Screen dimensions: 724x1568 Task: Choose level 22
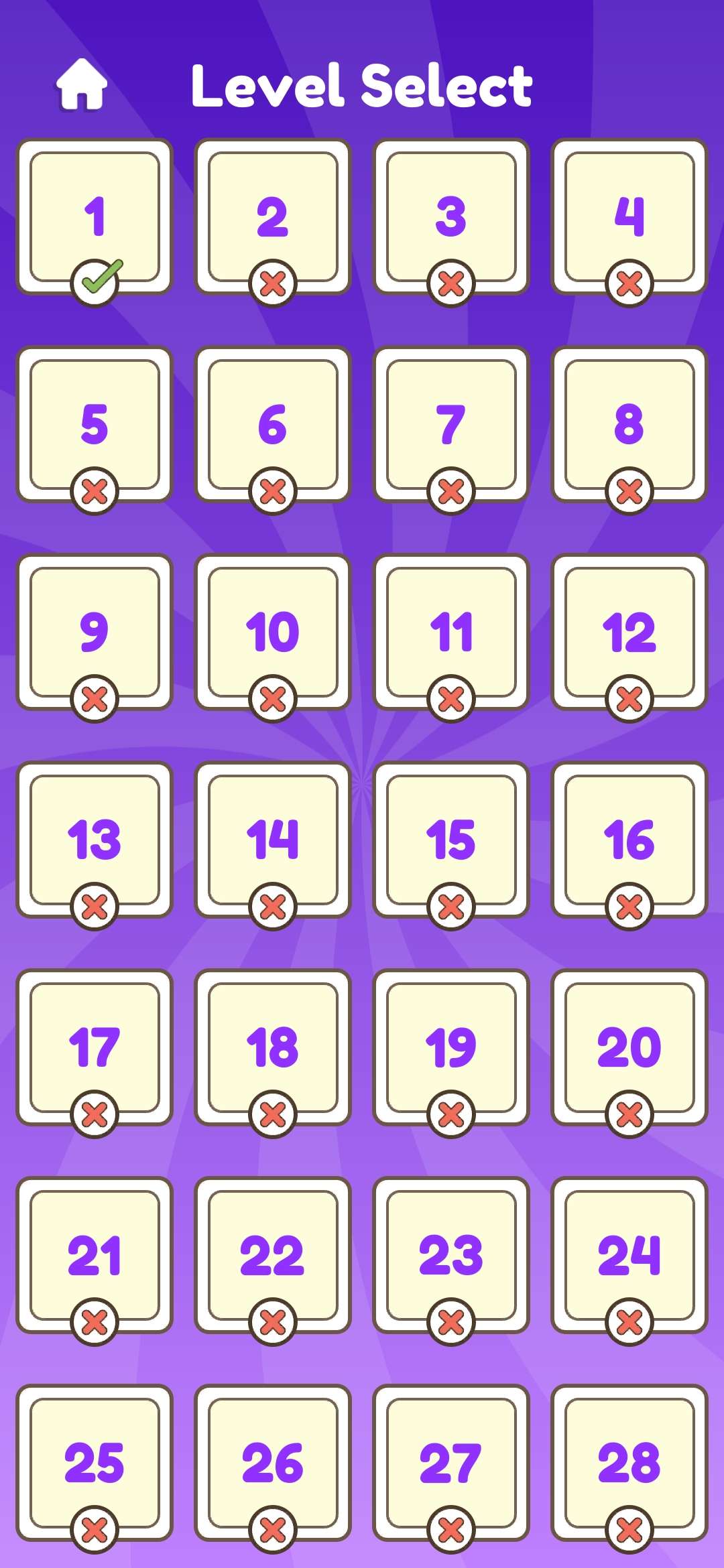point(273,1255)
